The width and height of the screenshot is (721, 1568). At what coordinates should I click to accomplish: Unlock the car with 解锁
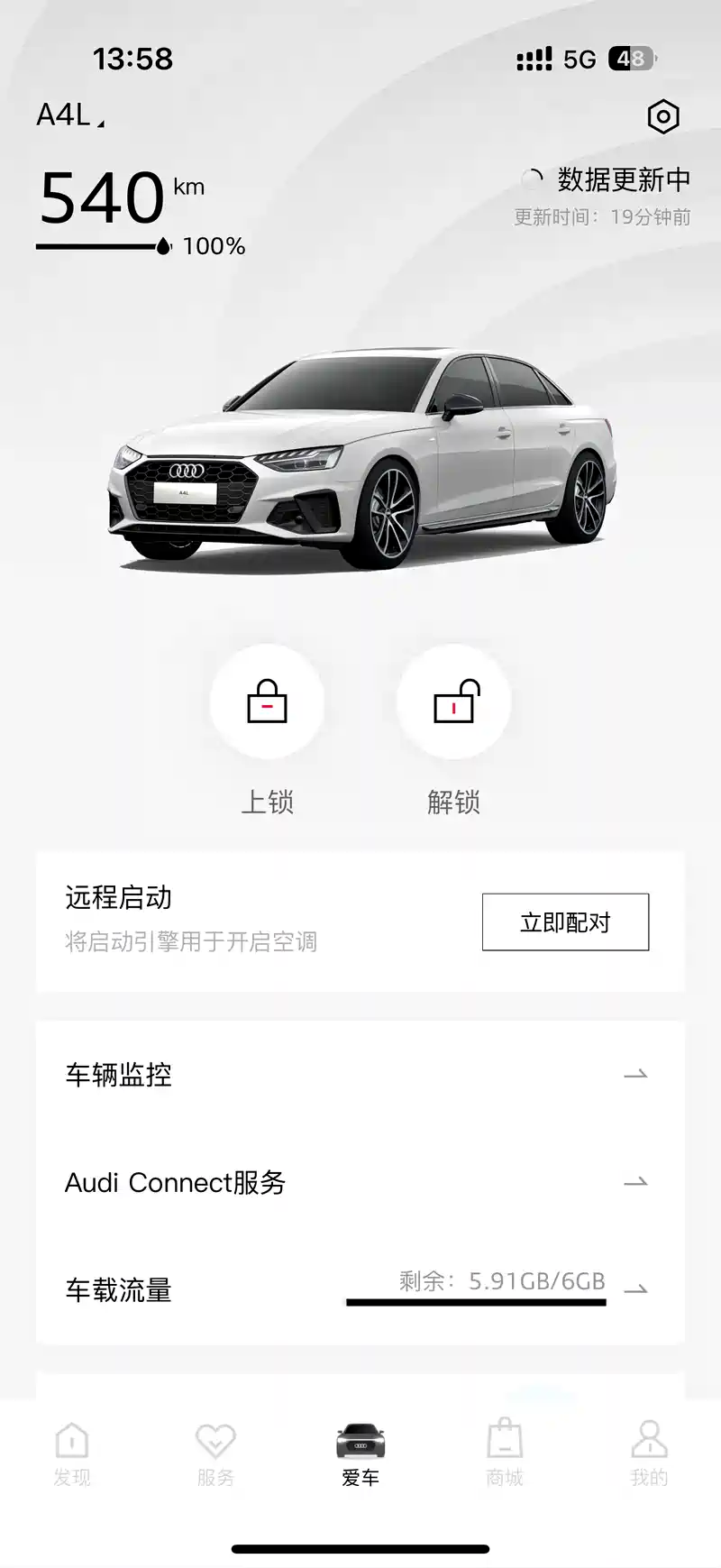coord(454,702)
